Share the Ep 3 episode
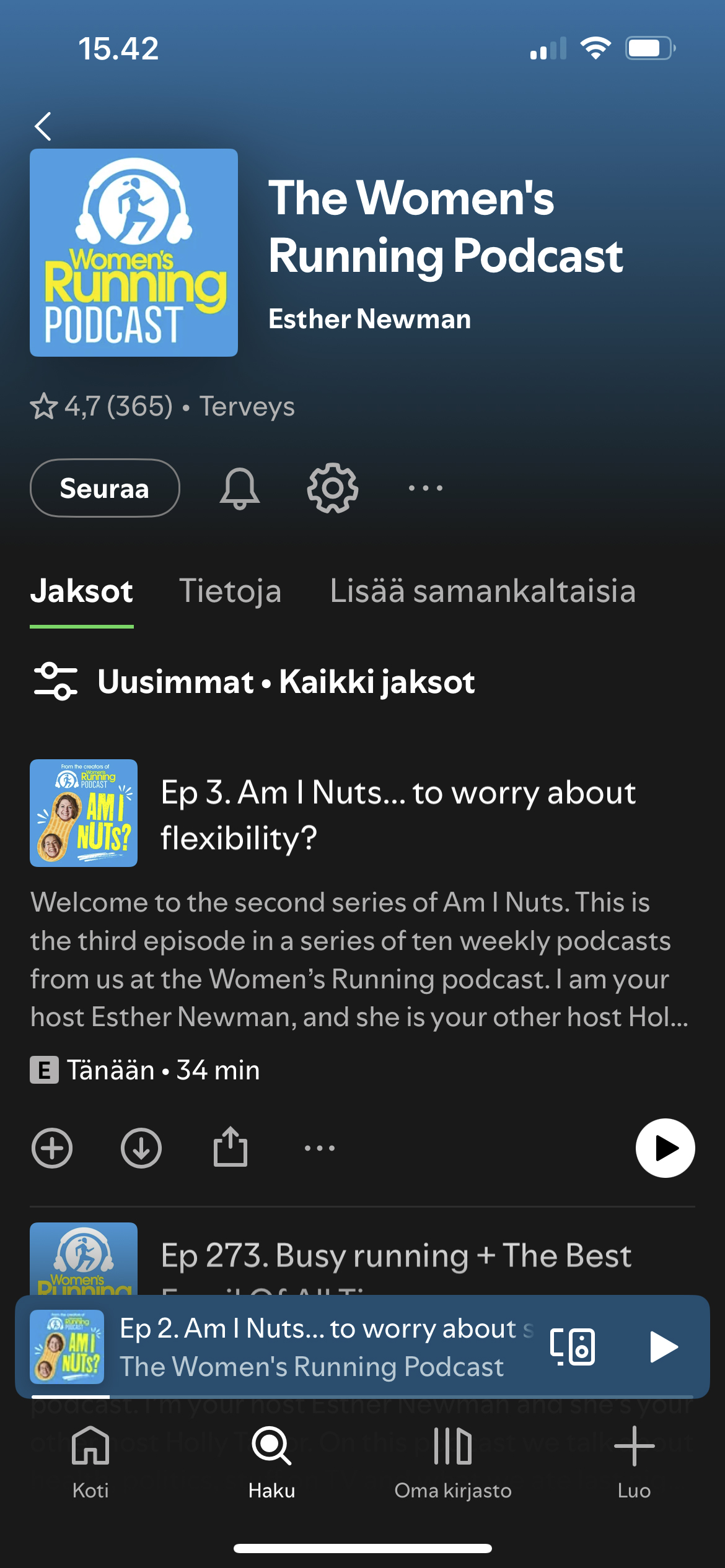The width and height of the screenshot is (725, 1568). (231, 1147)
